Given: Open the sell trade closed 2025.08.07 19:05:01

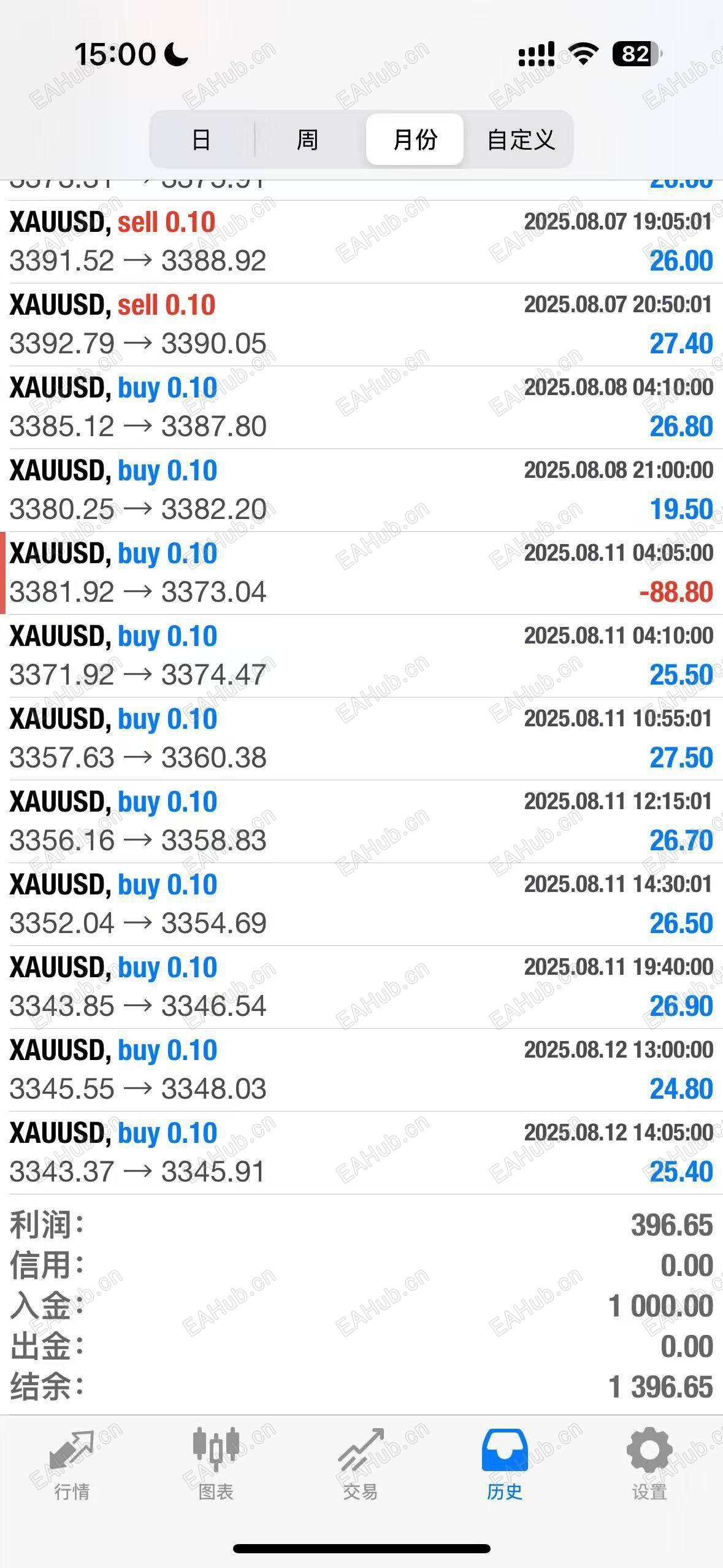Looking at the screenshot, I should [x=361, y=242].
